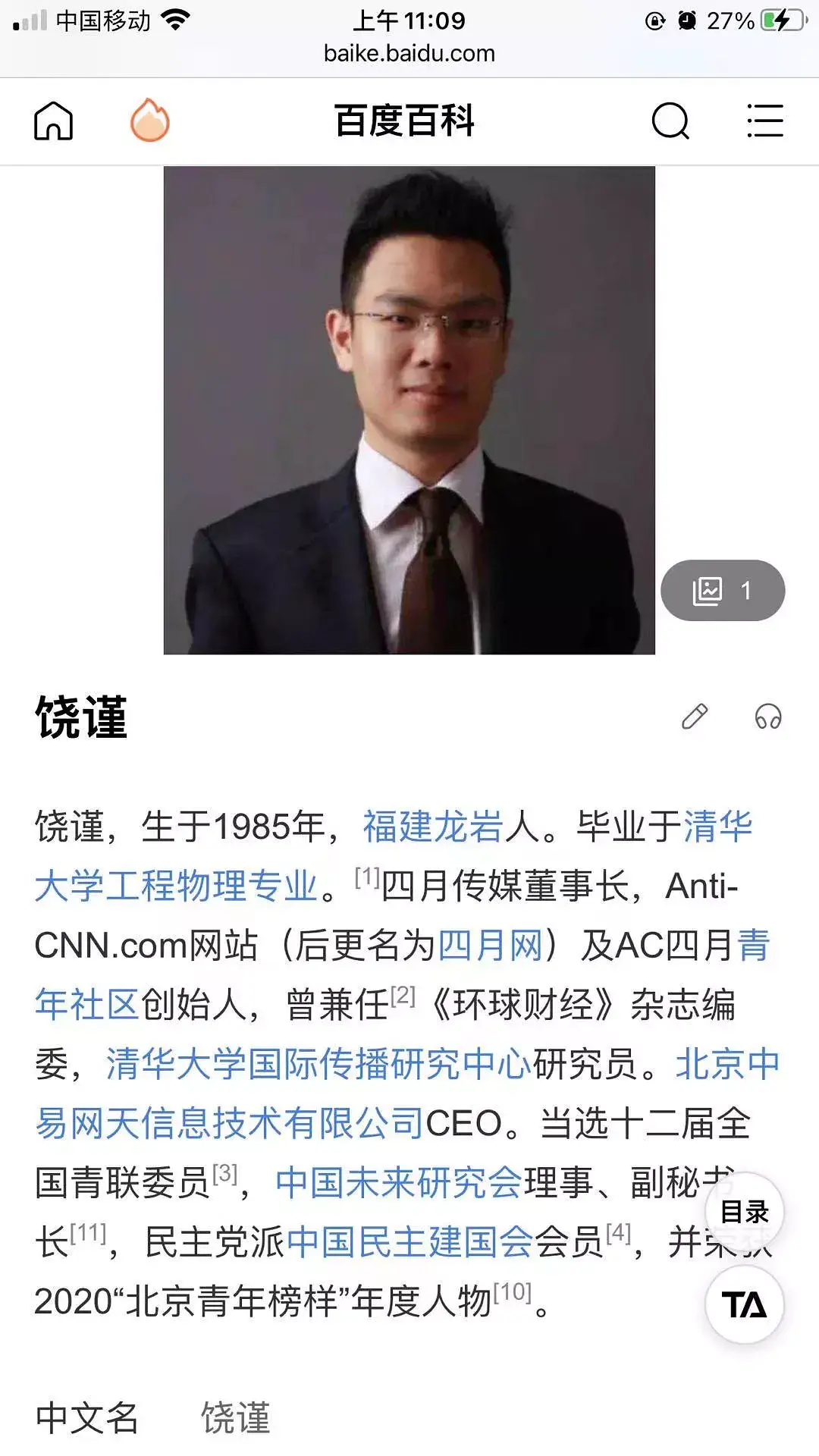Go to Baidu Baike home icon
Viewport: 819px width, 1456px height.
pos(53,121)
